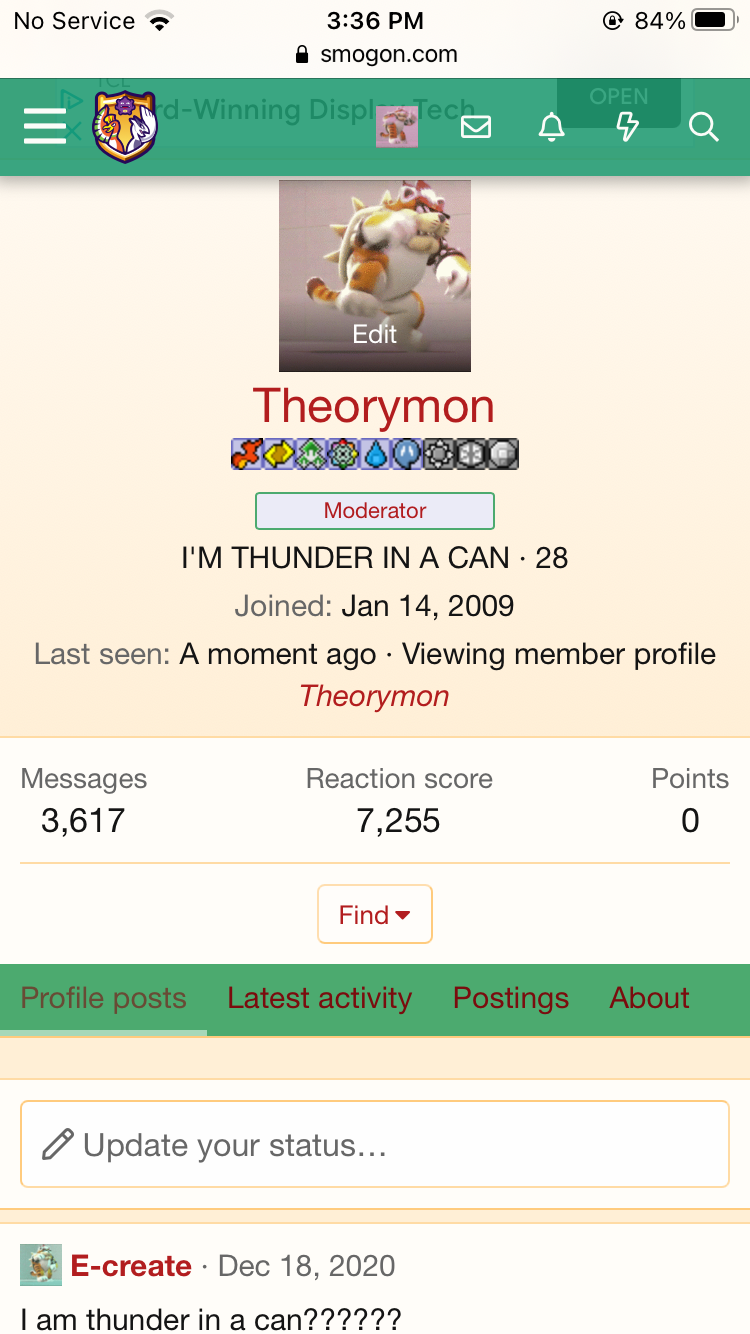Open the search magnifier

pos(703,127)
